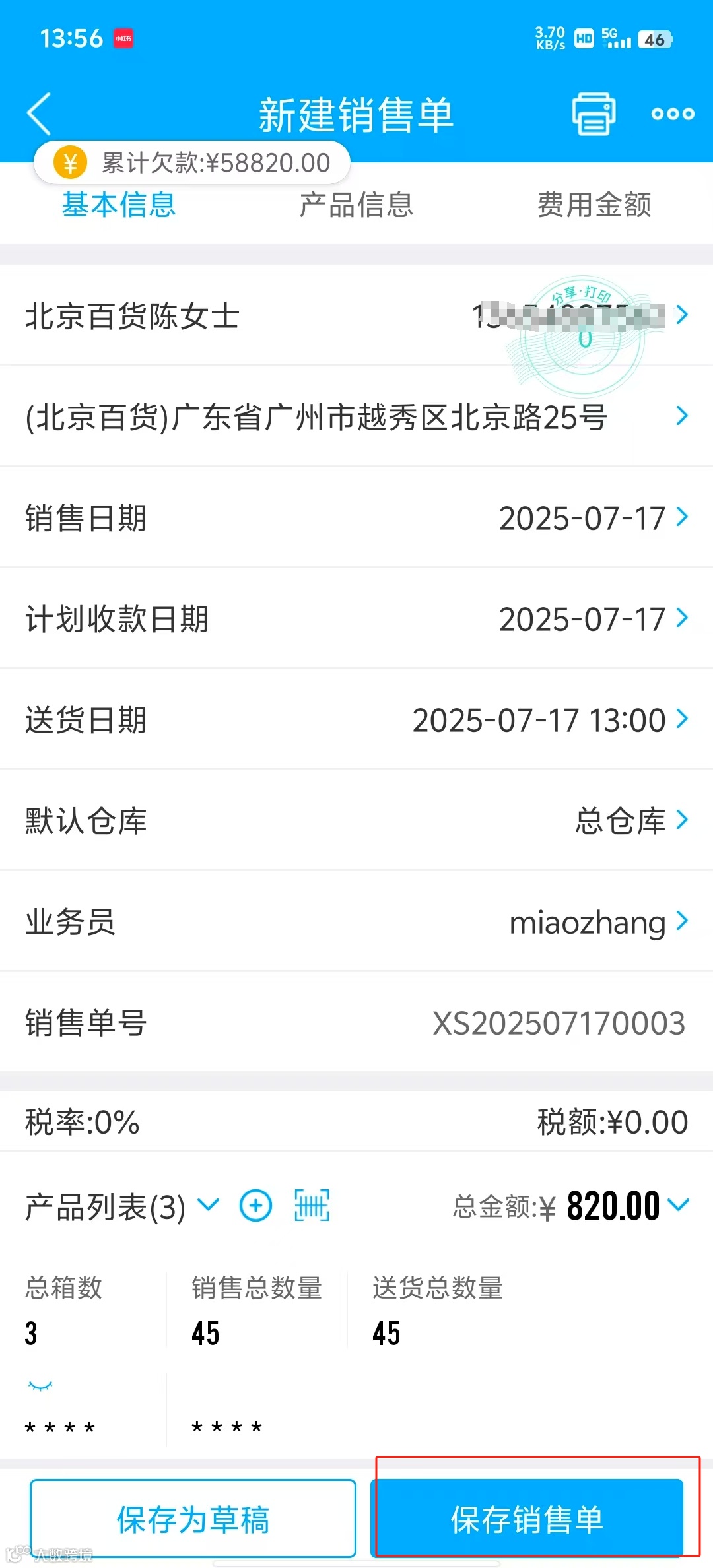
Task: Select the 基本信息 tab
Action: coord(119,205)
